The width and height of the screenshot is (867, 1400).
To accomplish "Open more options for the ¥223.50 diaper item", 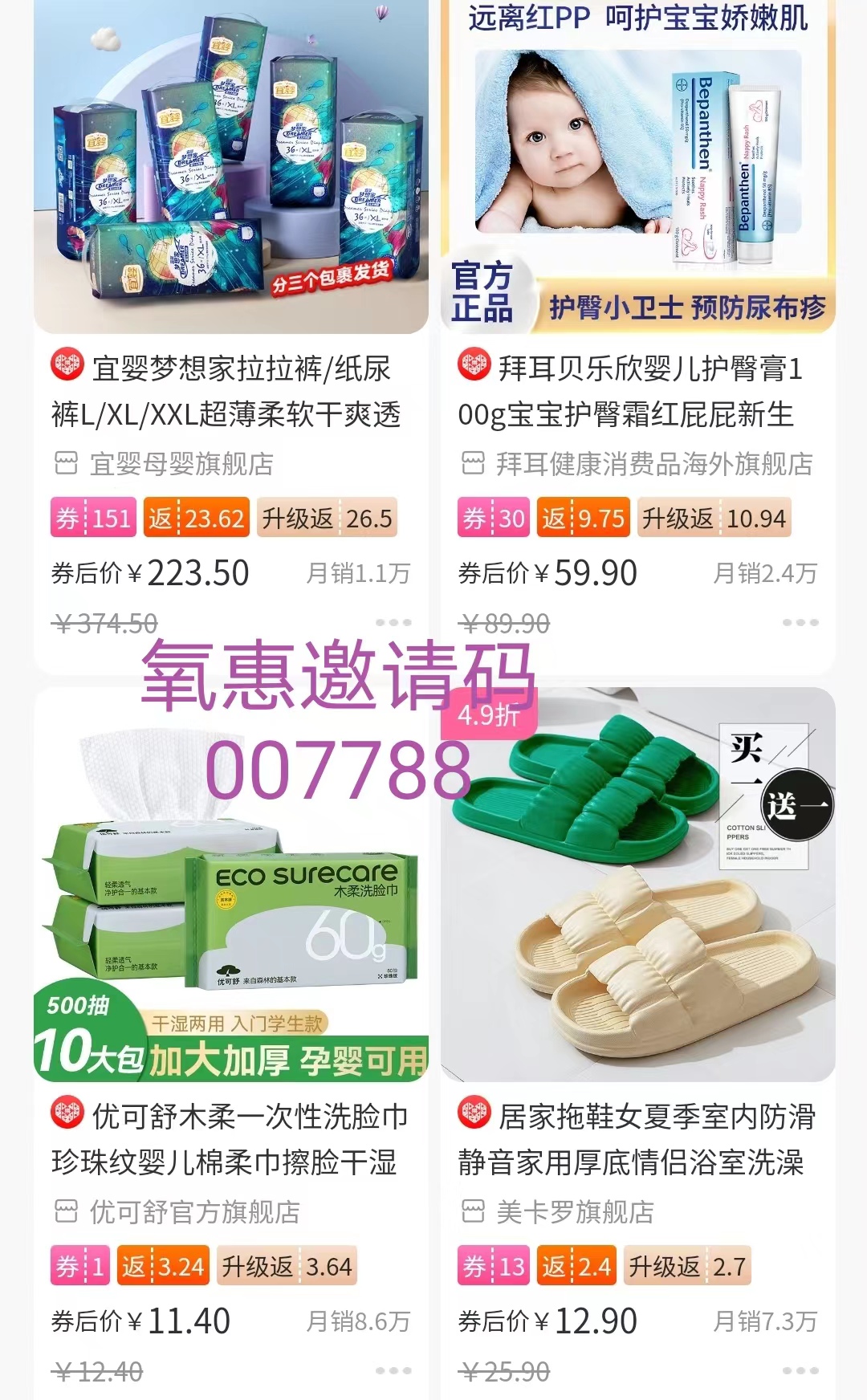I will 393,623.
